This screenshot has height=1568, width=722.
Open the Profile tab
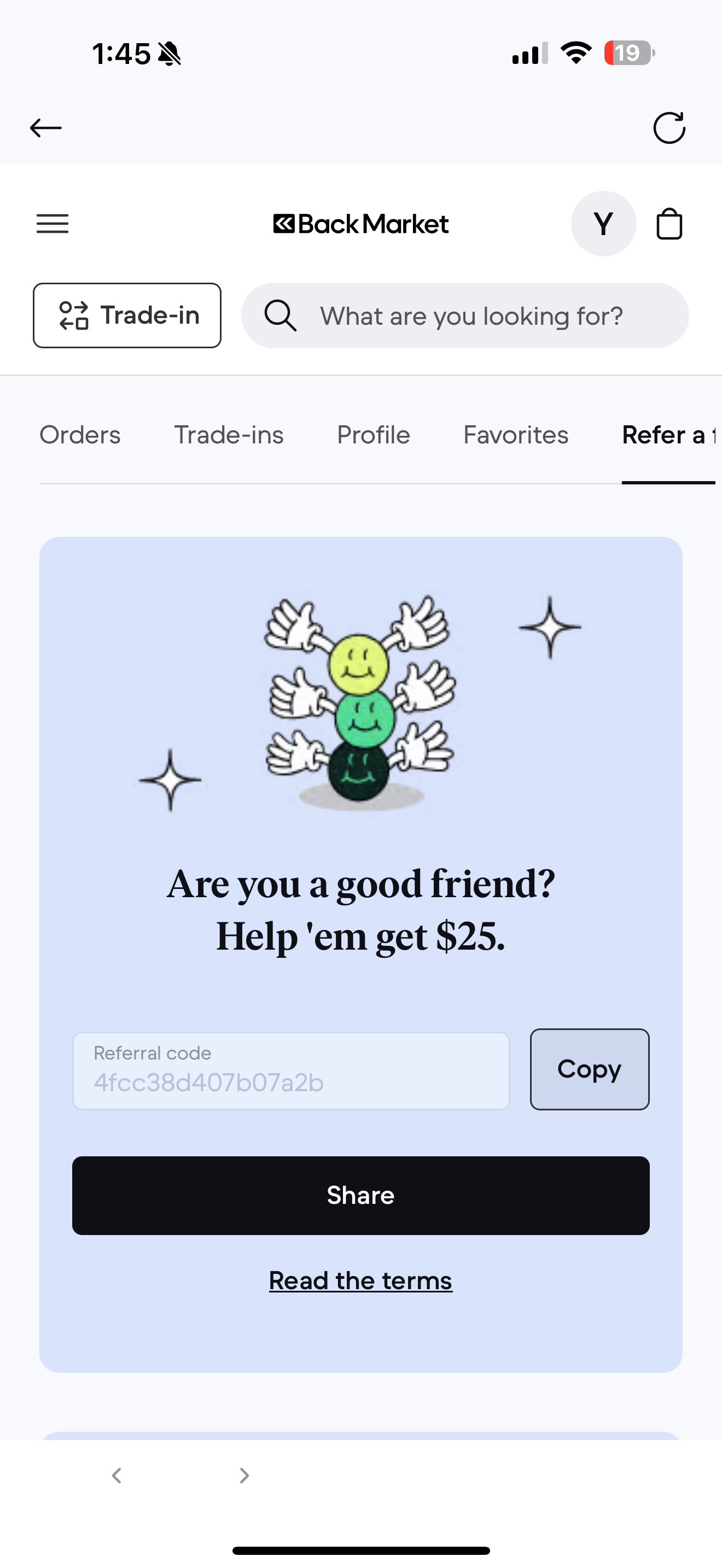(x=372, y=435)
